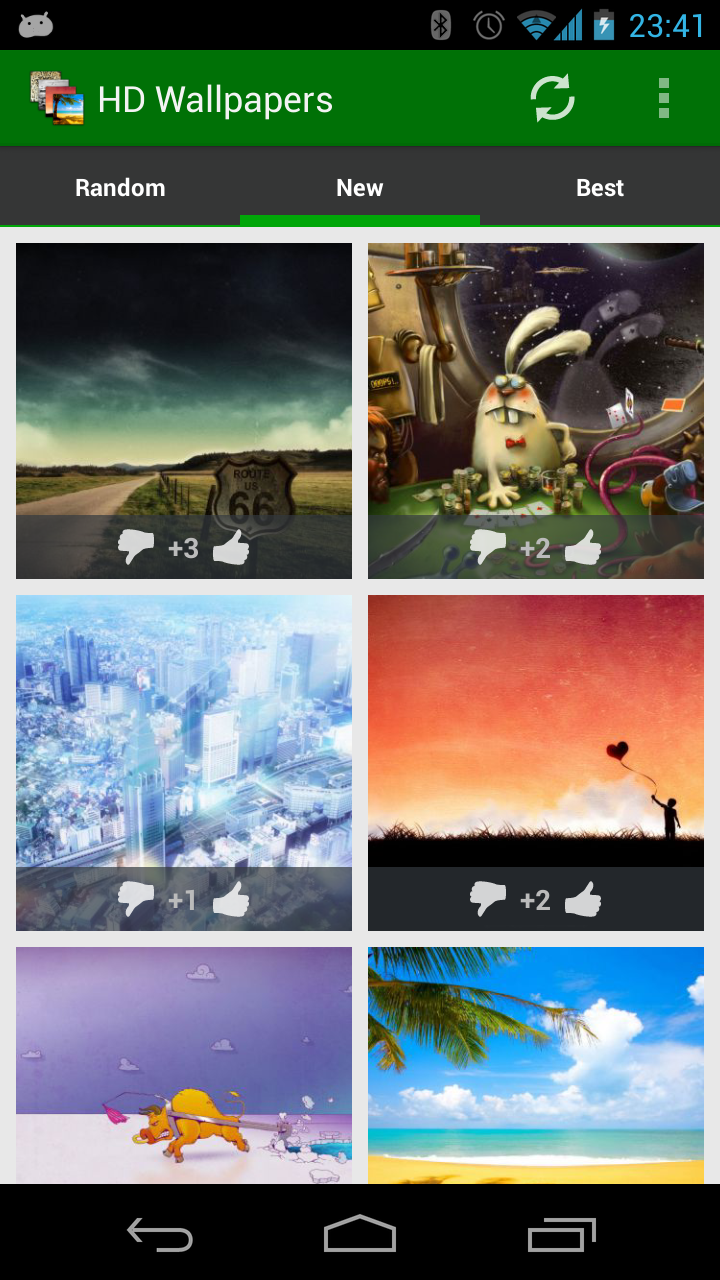Stay on the New tab
720x1280 pixels.
[x=360, y=187]
